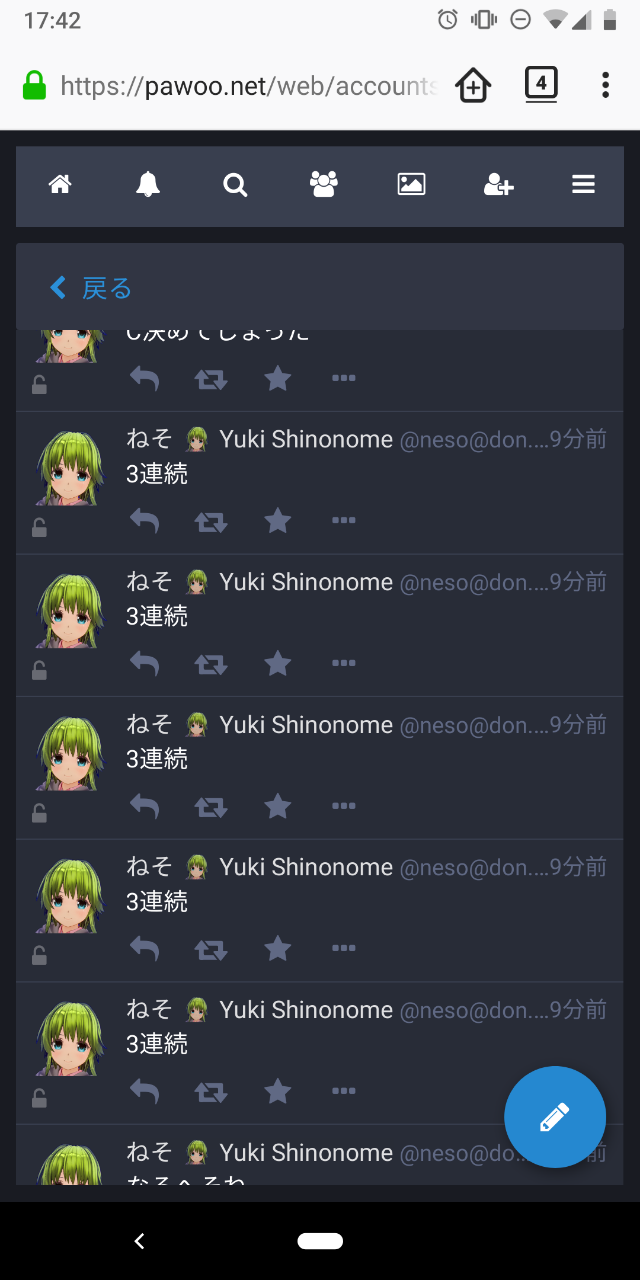Open the hamburger menu in Pawoo

click(584, 184)
